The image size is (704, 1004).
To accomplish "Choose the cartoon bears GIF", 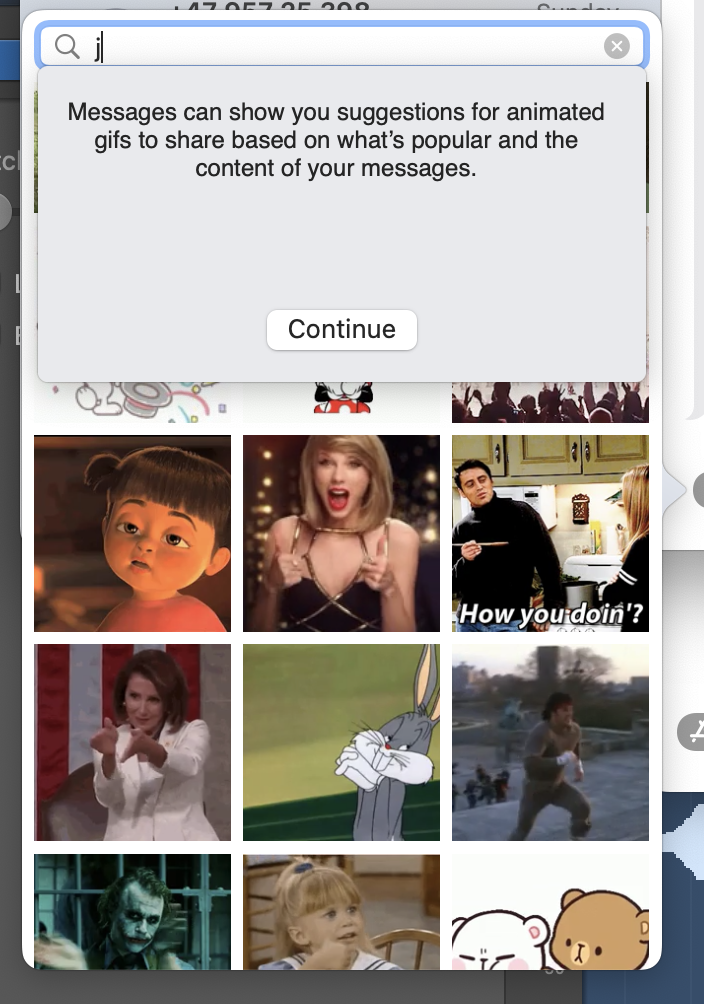I will click(x=550, y=912).
